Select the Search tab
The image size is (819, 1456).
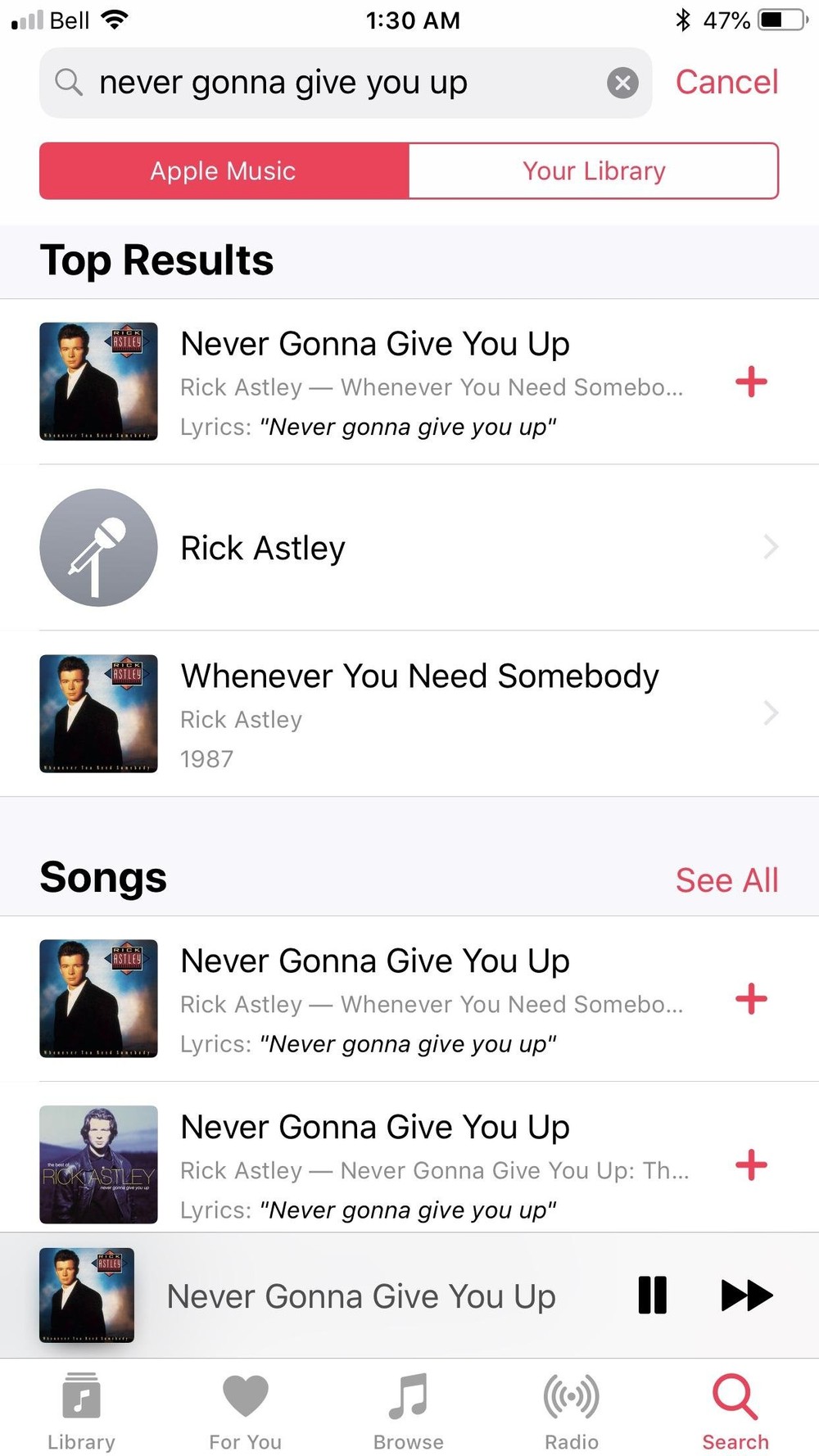tap(735, 1411)
